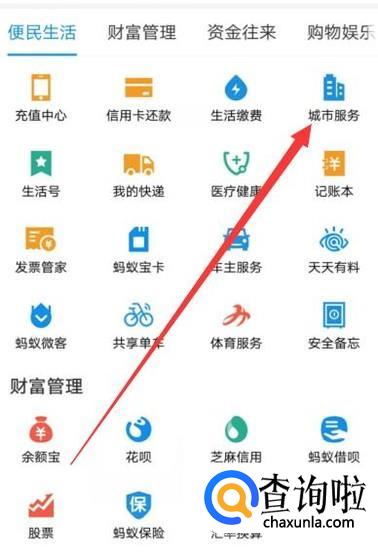Open 生活号

tap(41, 174)
